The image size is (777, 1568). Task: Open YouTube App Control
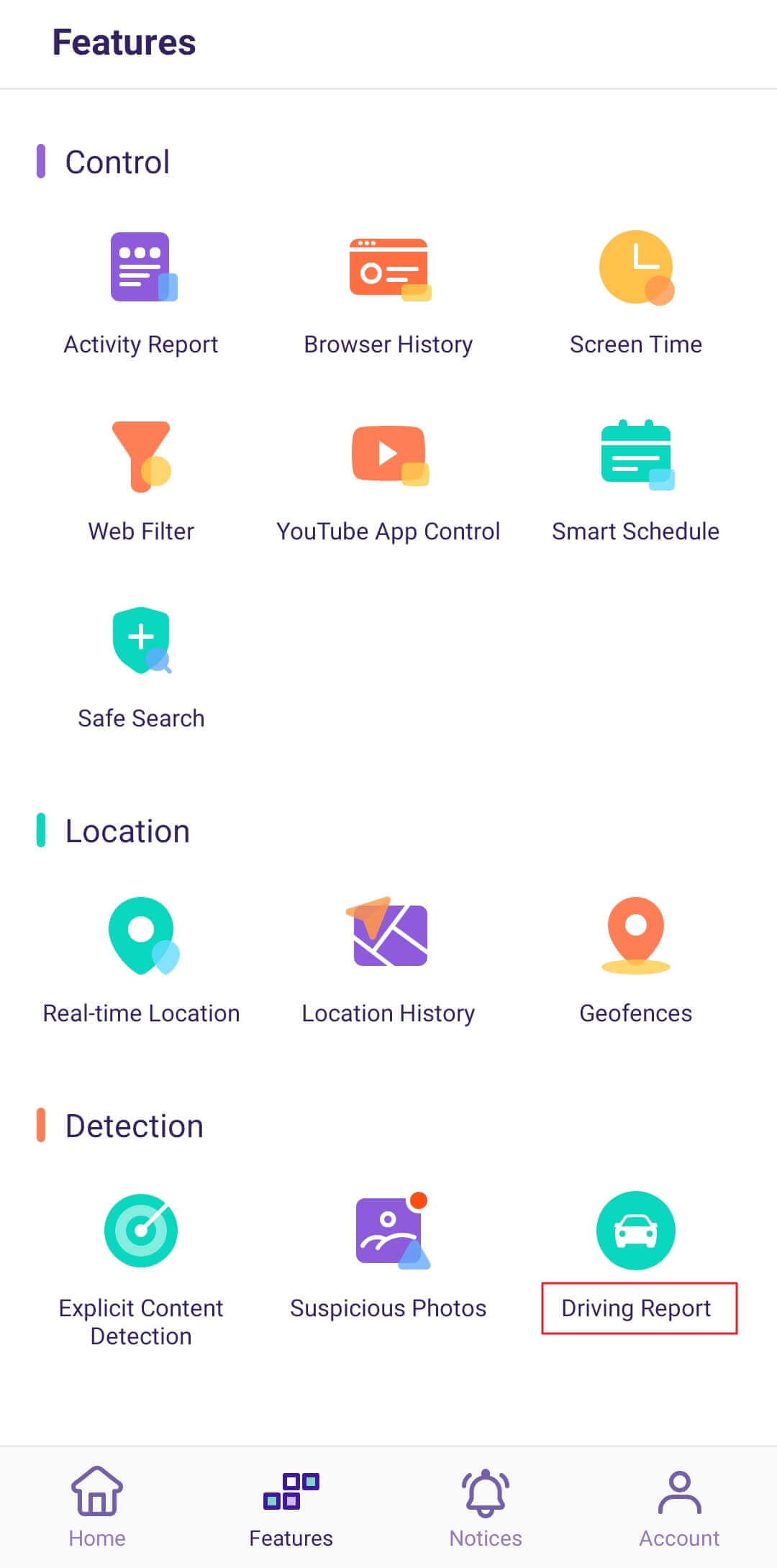388,455
